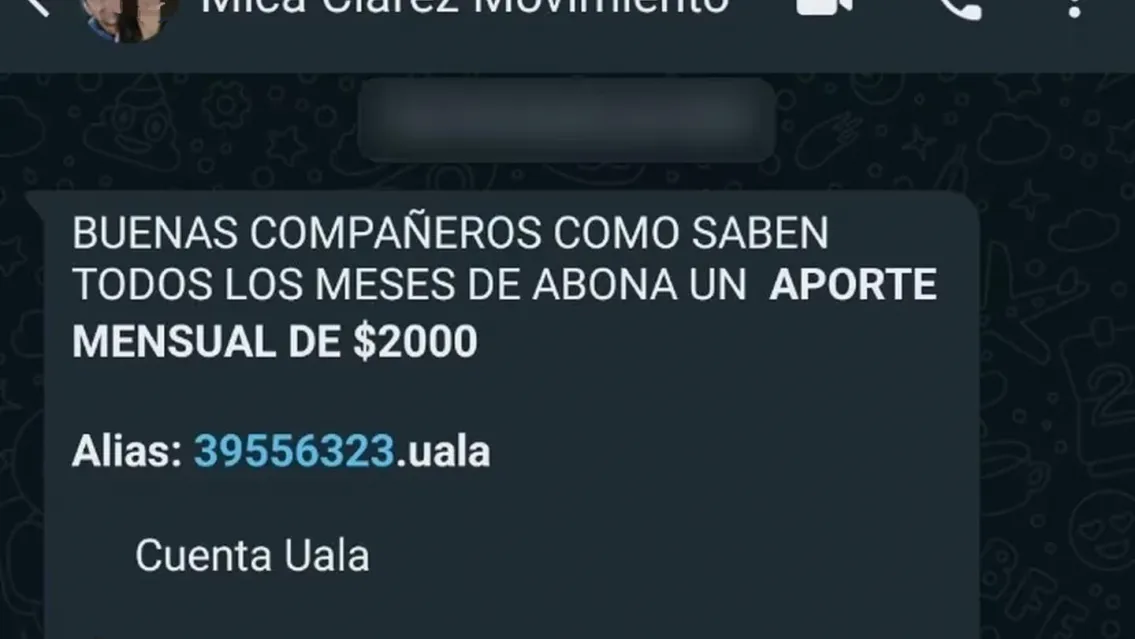Image resolution: width=1135 pixels, height=639 pixels.
Task: Start a video call
Action: (824, 6)
